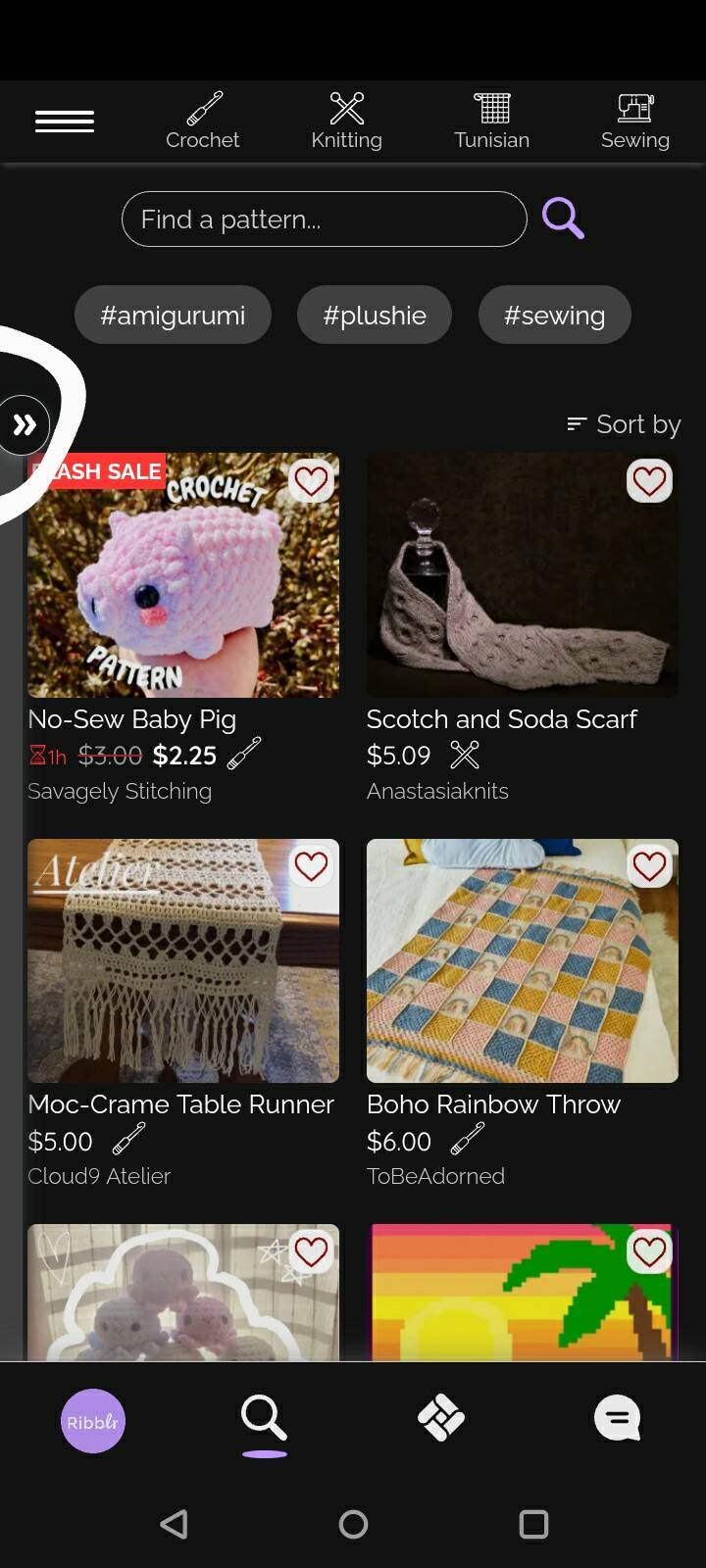This screenshot has height=1568, width=706.
Task: Expand the side panel with the double-arrow button
Action: (25, 424)
